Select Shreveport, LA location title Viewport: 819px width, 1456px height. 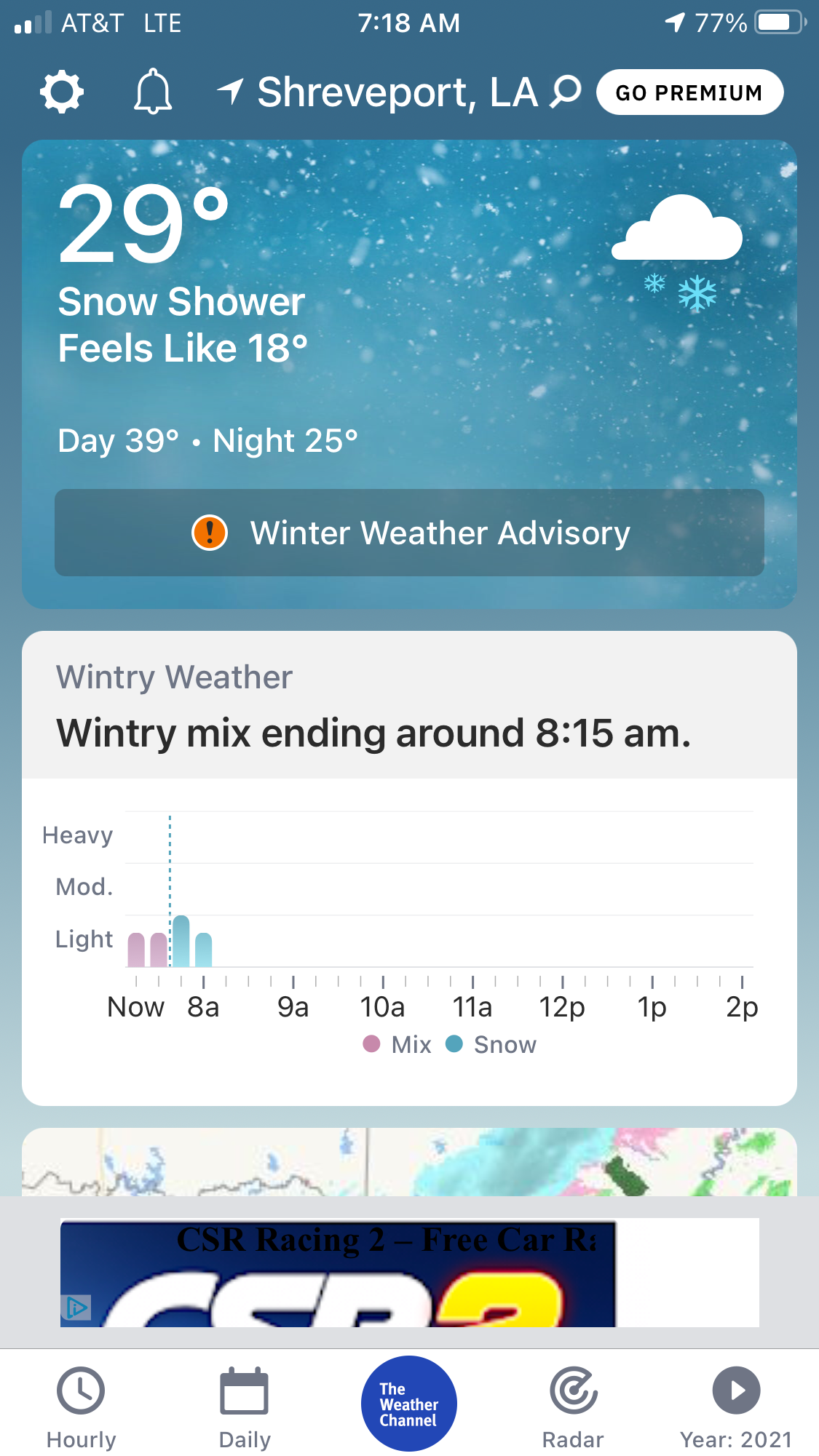coord(397,92)
